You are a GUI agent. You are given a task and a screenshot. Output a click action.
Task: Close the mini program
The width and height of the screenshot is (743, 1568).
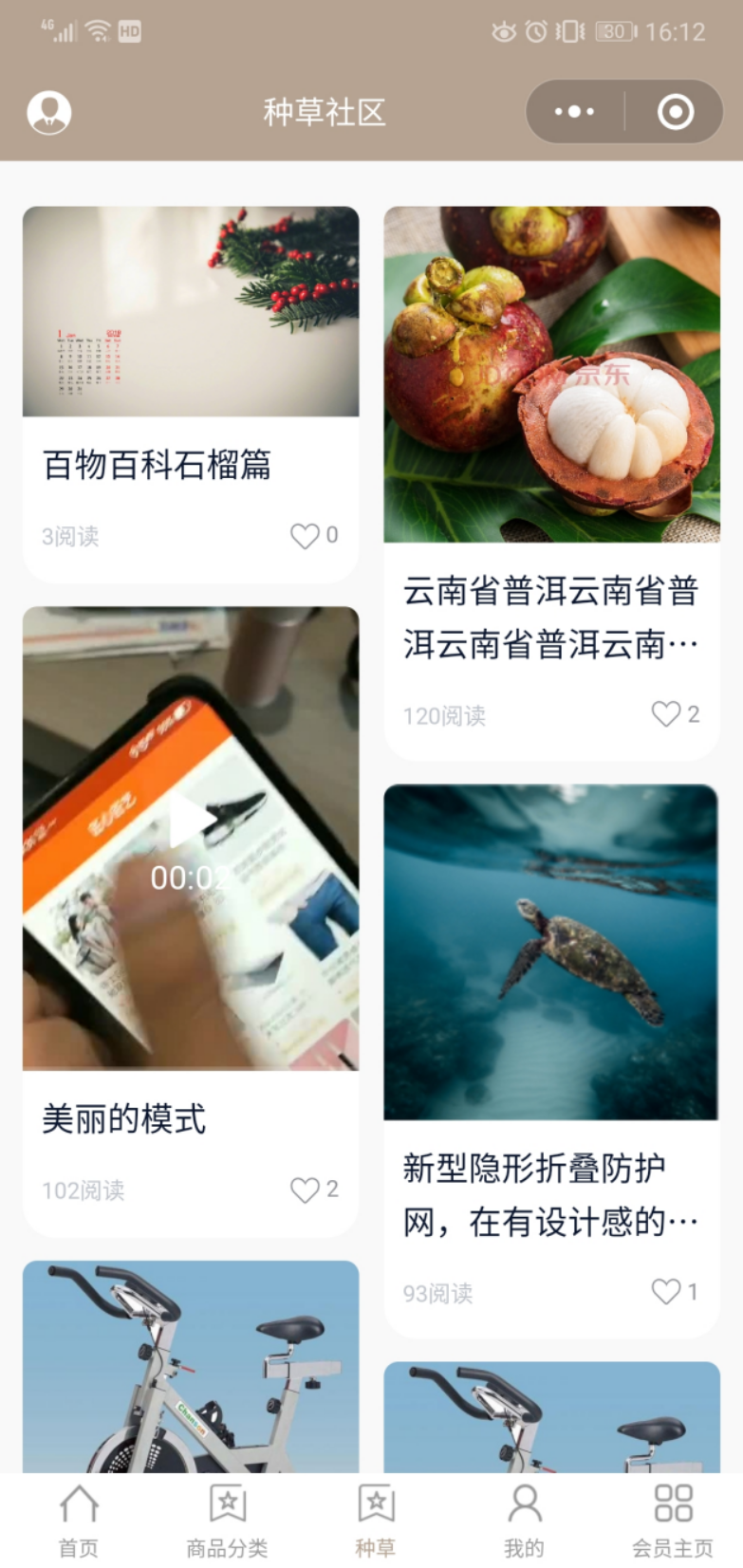coord(675,112)
